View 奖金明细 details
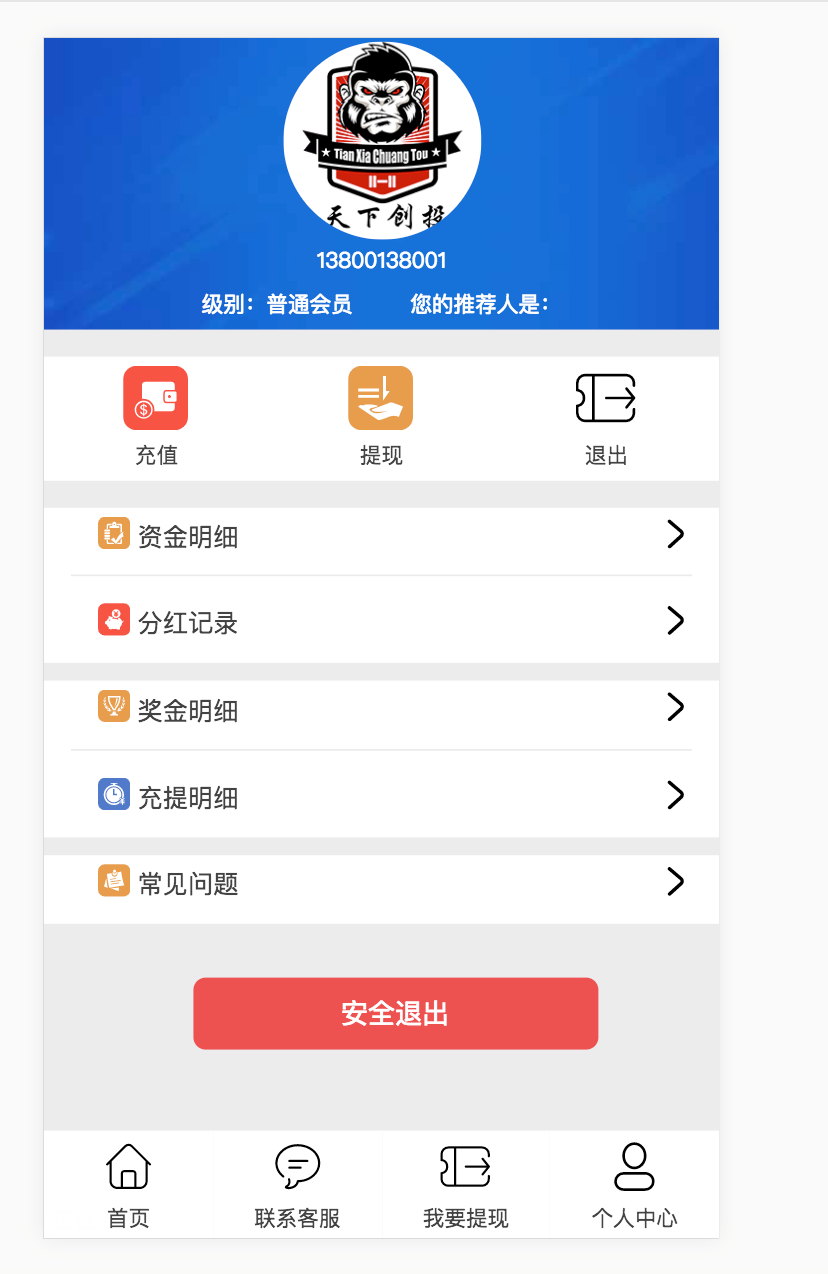 381,711
